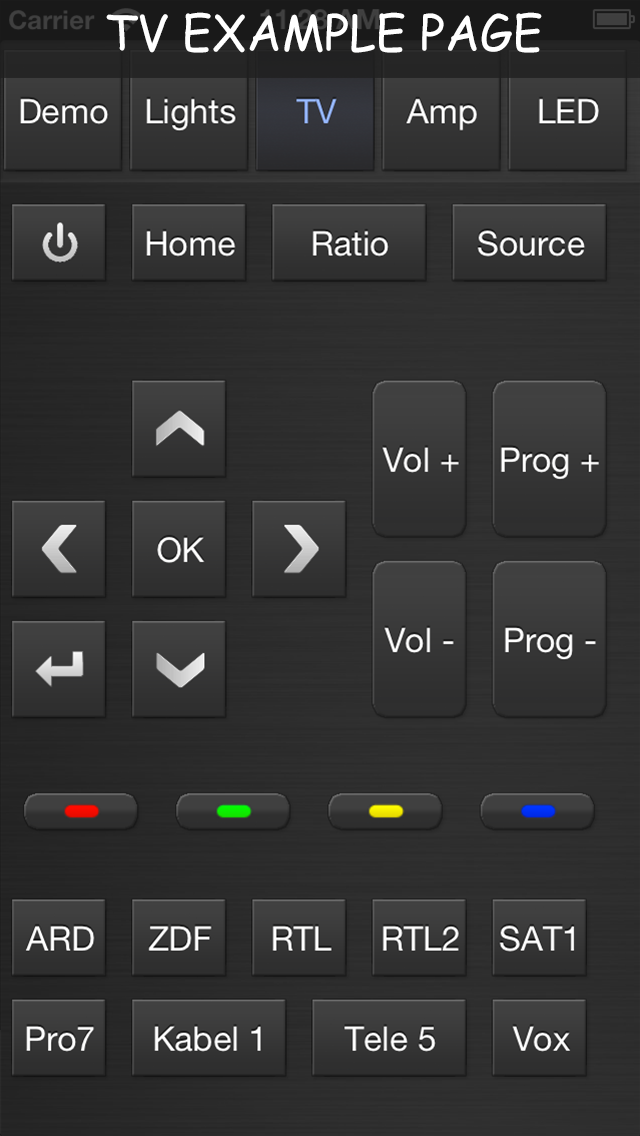The image size is (640, 1136).
Task: Tap the up arrow key
Action: tap(179, 429)
